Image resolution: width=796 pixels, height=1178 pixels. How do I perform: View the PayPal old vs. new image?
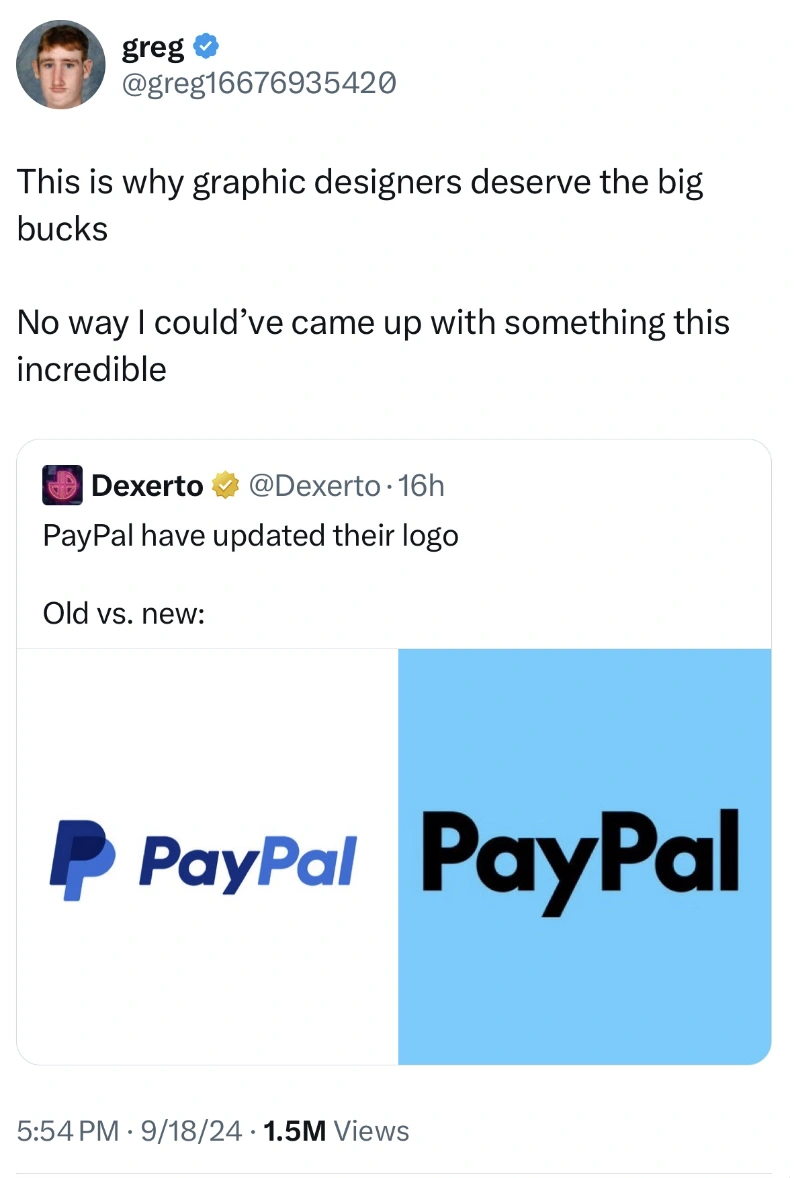pos(394,856)
